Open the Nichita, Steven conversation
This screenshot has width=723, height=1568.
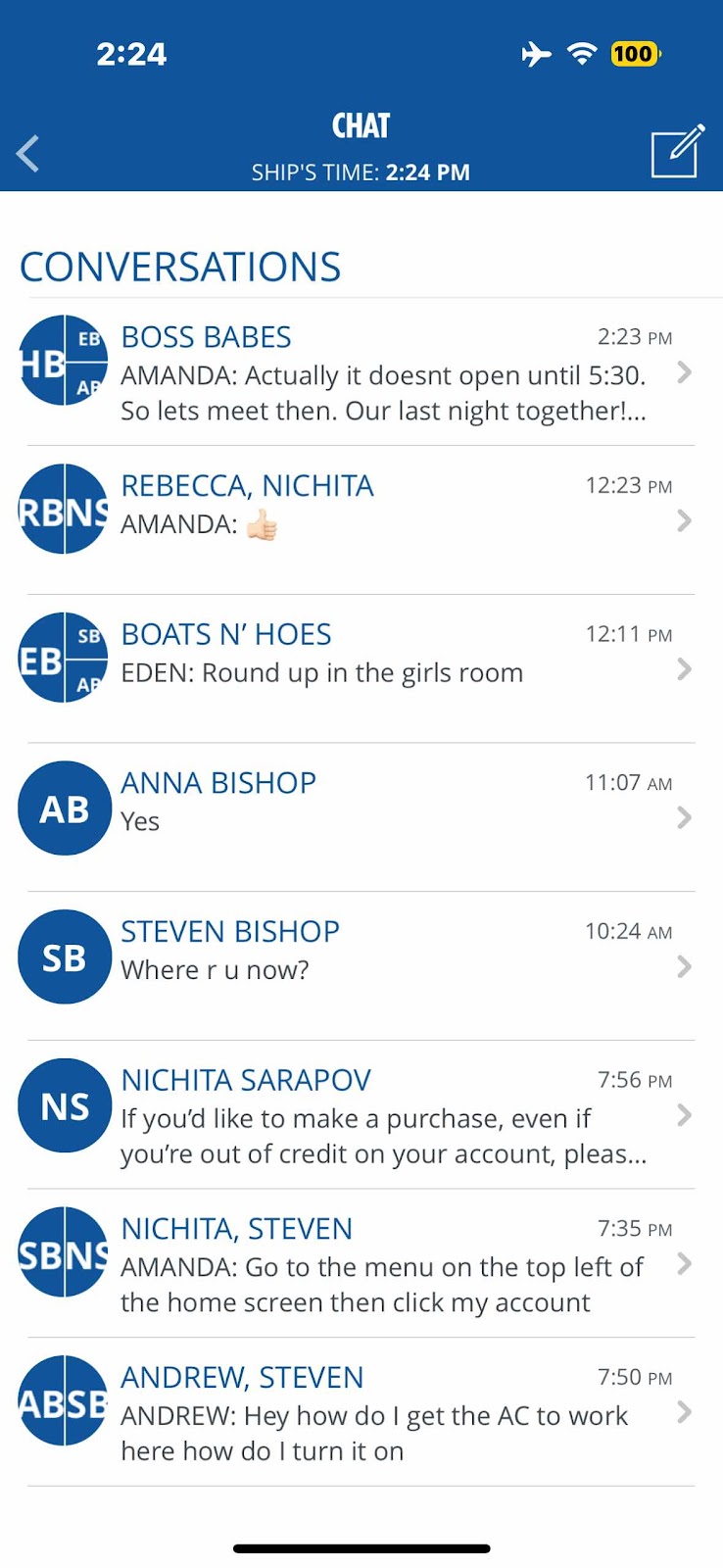(361, 1263)
